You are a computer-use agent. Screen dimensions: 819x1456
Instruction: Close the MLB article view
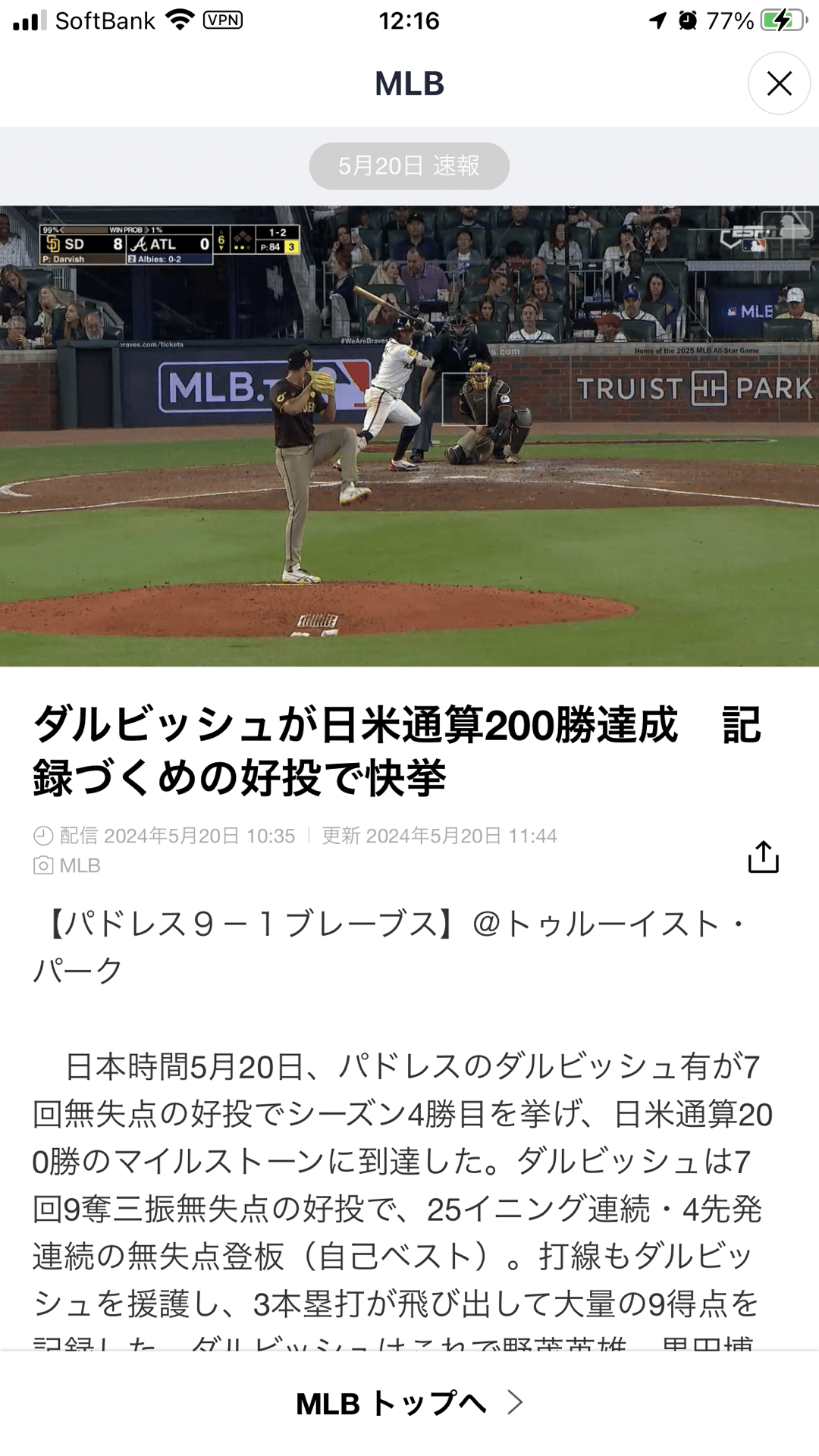[x=779, y=83]
